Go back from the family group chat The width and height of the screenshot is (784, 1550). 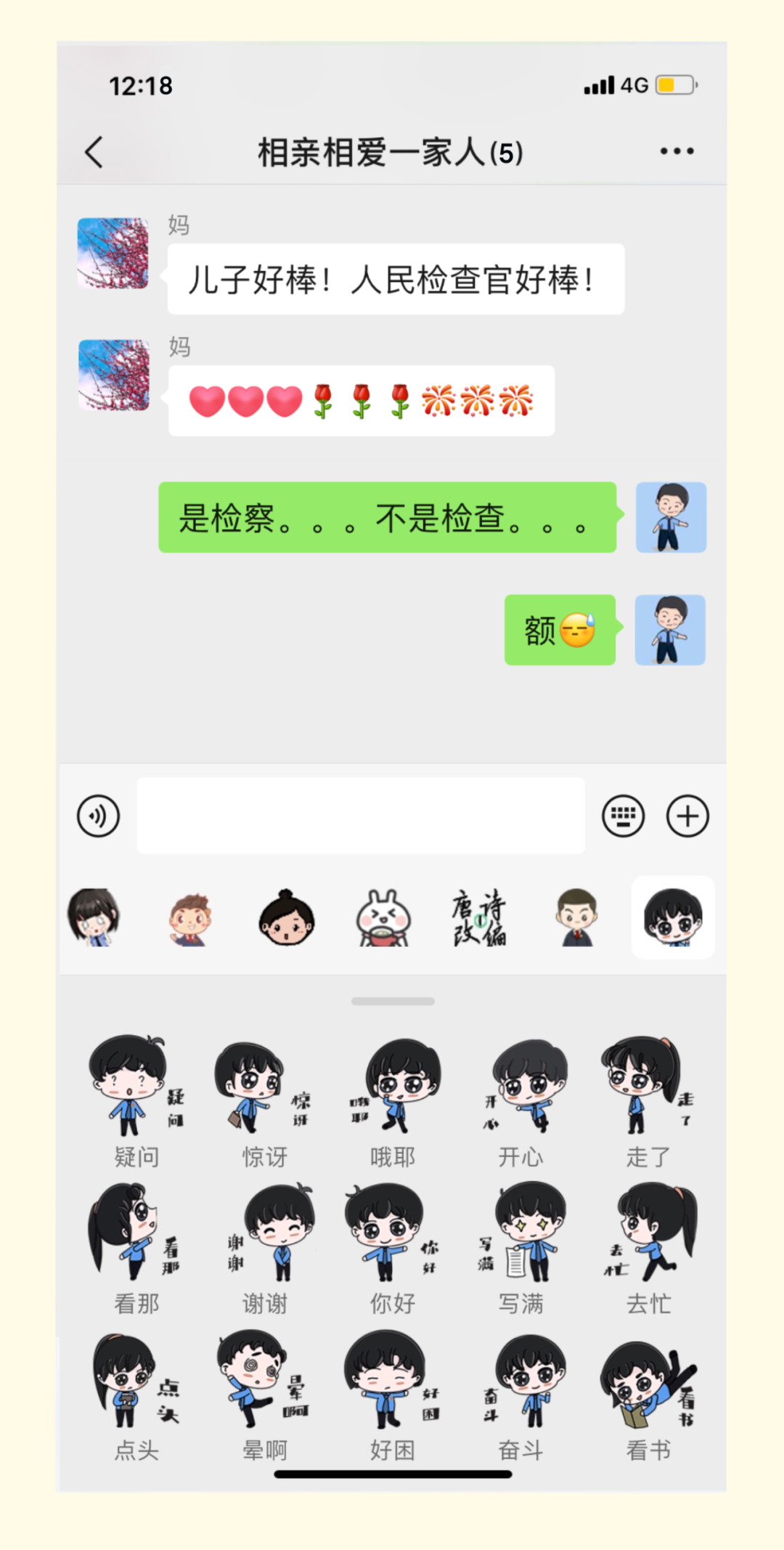[94, 153]
